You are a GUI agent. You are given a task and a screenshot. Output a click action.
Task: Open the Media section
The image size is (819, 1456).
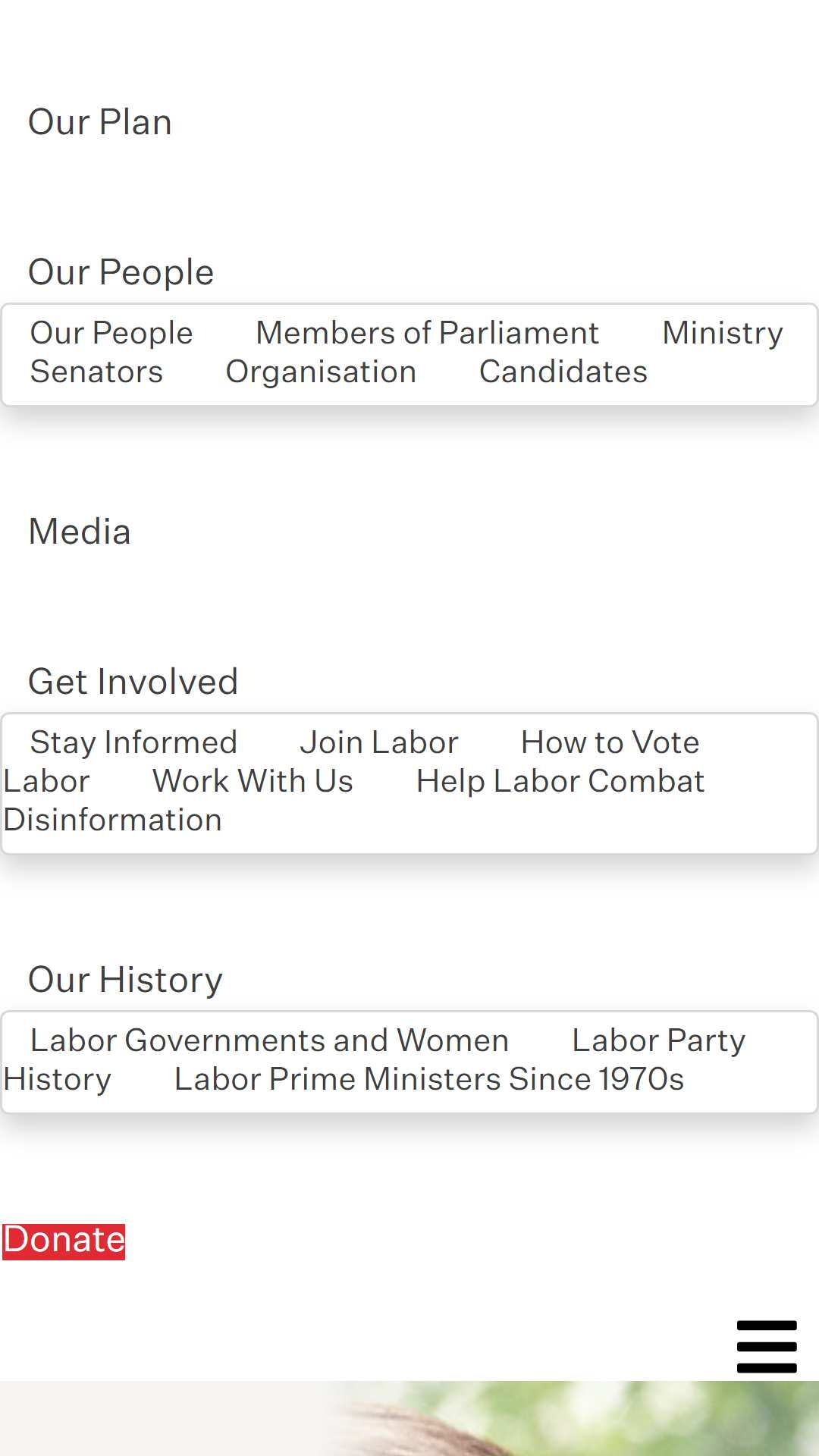point(80,532)
